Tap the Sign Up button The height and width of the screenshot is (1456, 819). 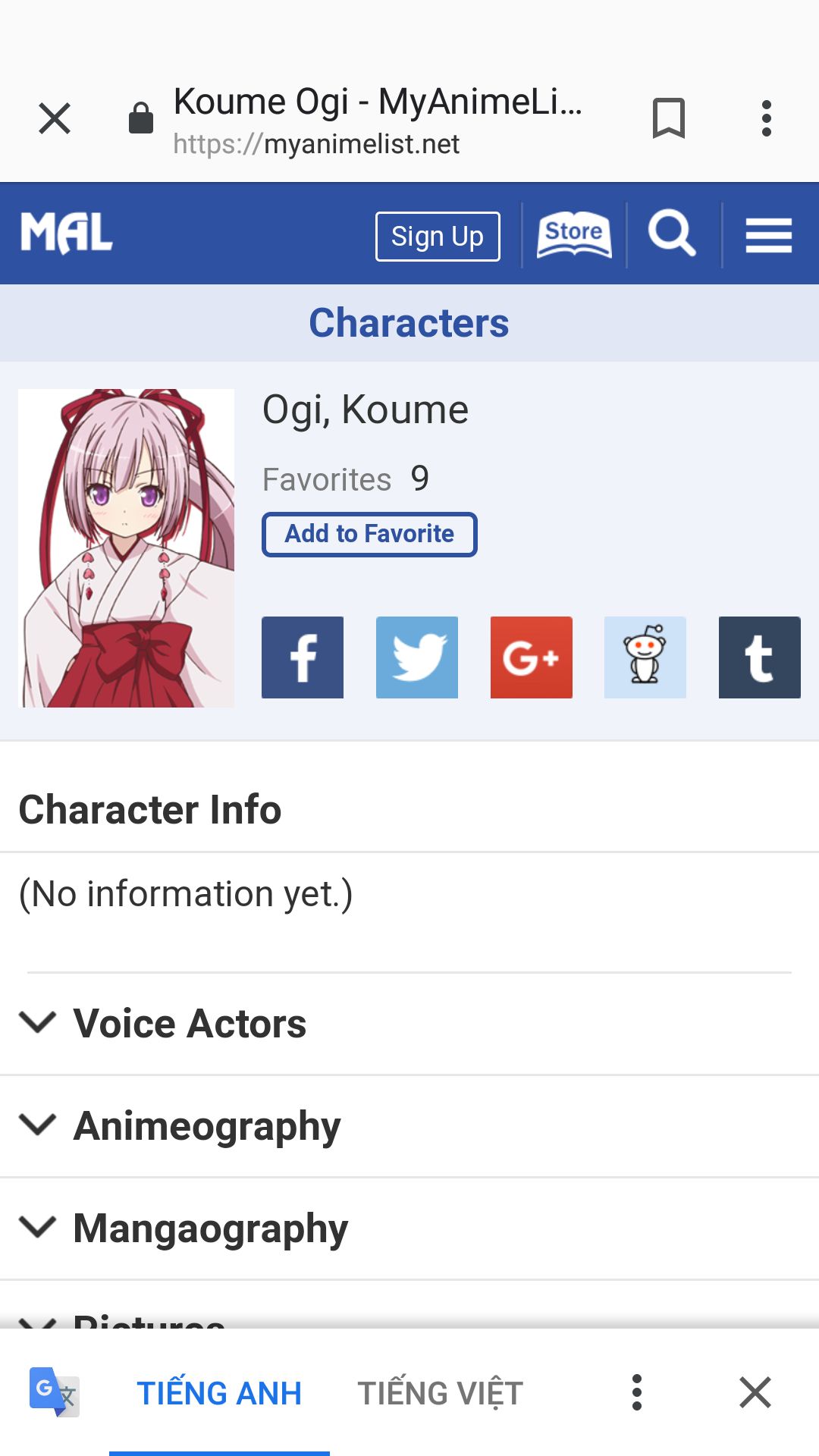[438, 237]
